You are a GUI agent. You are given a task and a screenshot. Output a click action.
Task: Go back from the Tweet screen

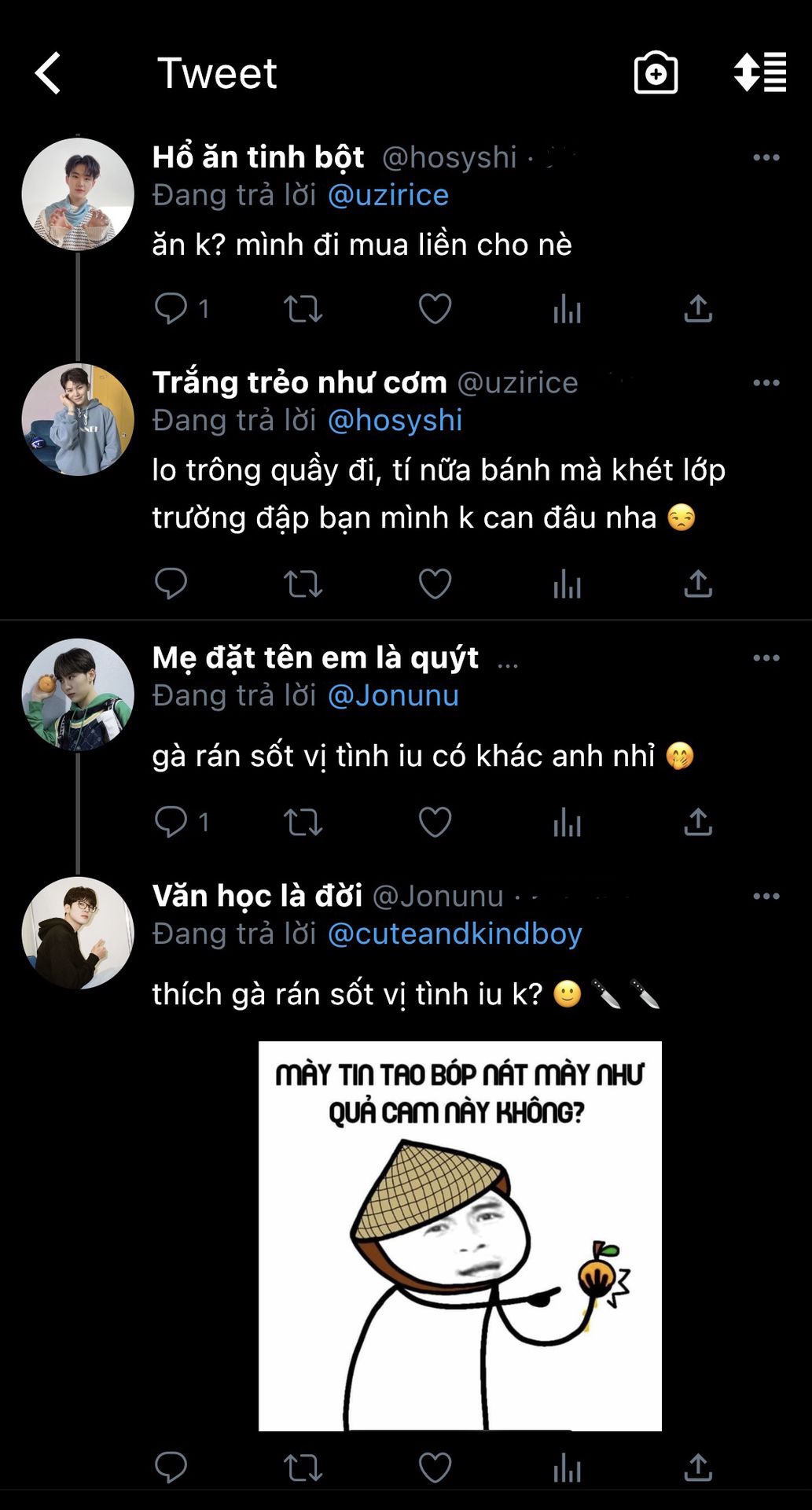pyautogui.click(x=49, y=73)
